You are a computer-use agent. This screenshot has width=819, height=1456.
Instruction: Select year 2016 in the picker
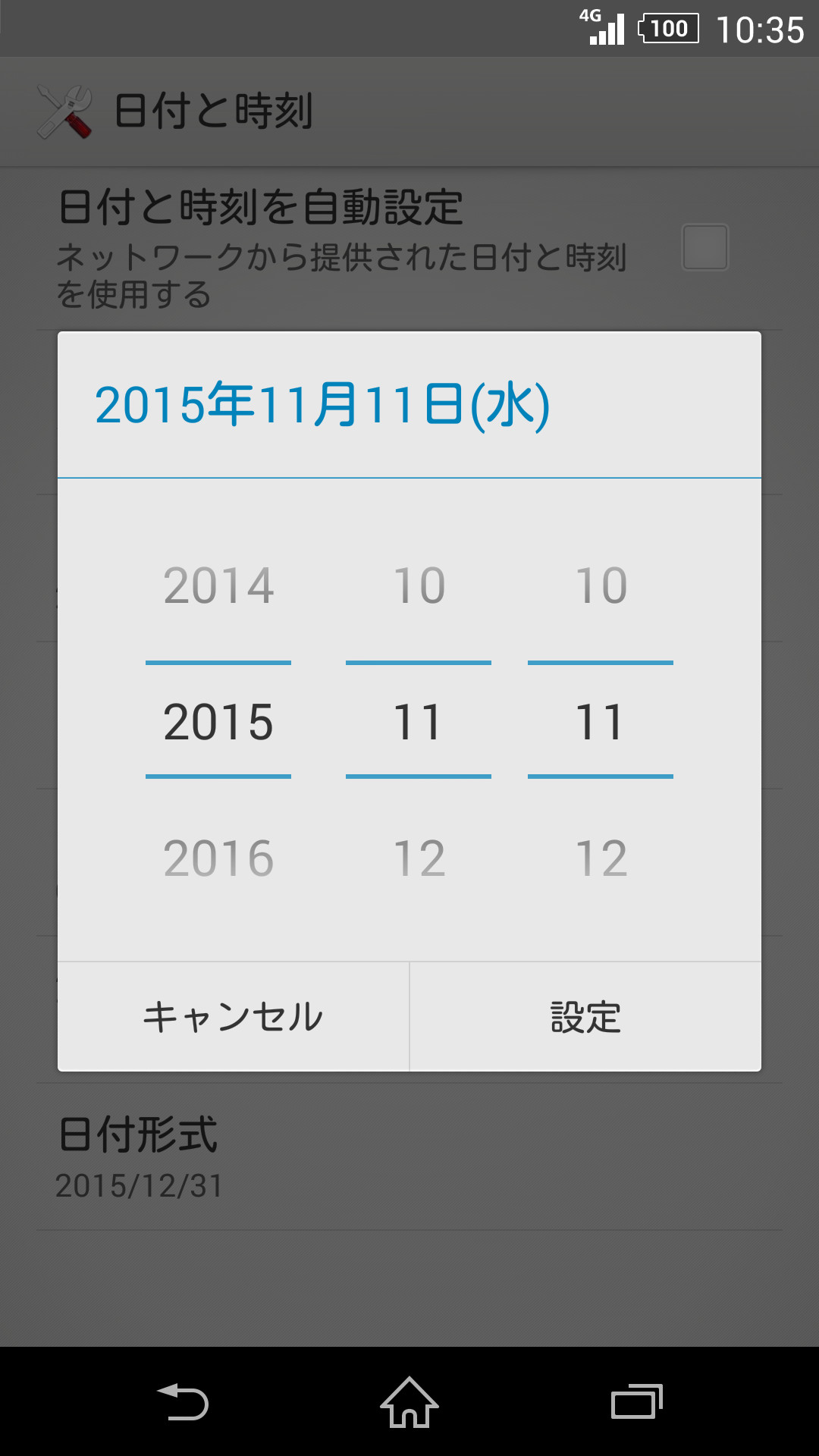(x=218, y=857)
